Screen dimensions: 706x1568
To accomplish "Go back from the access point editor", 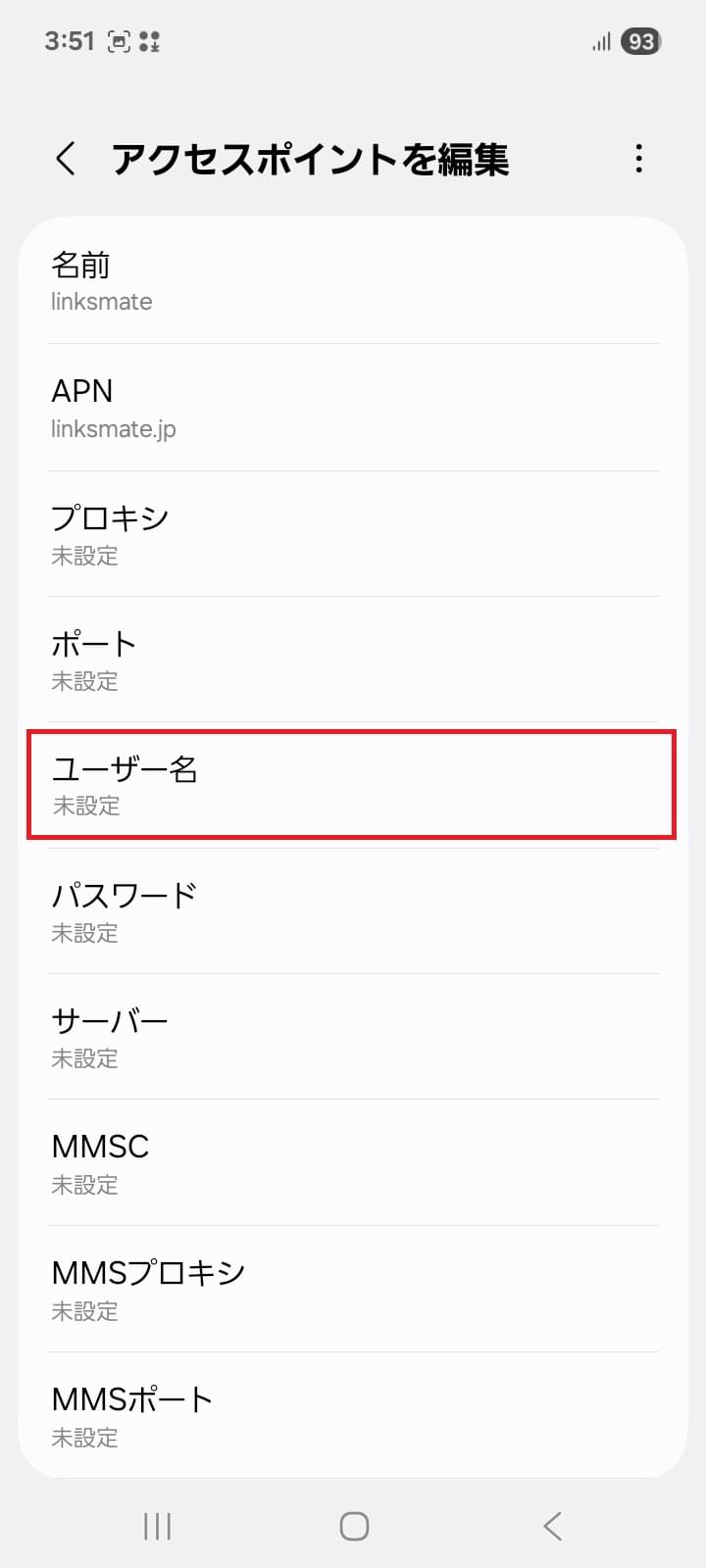I will pyautogui.click(x=66, y=159).
